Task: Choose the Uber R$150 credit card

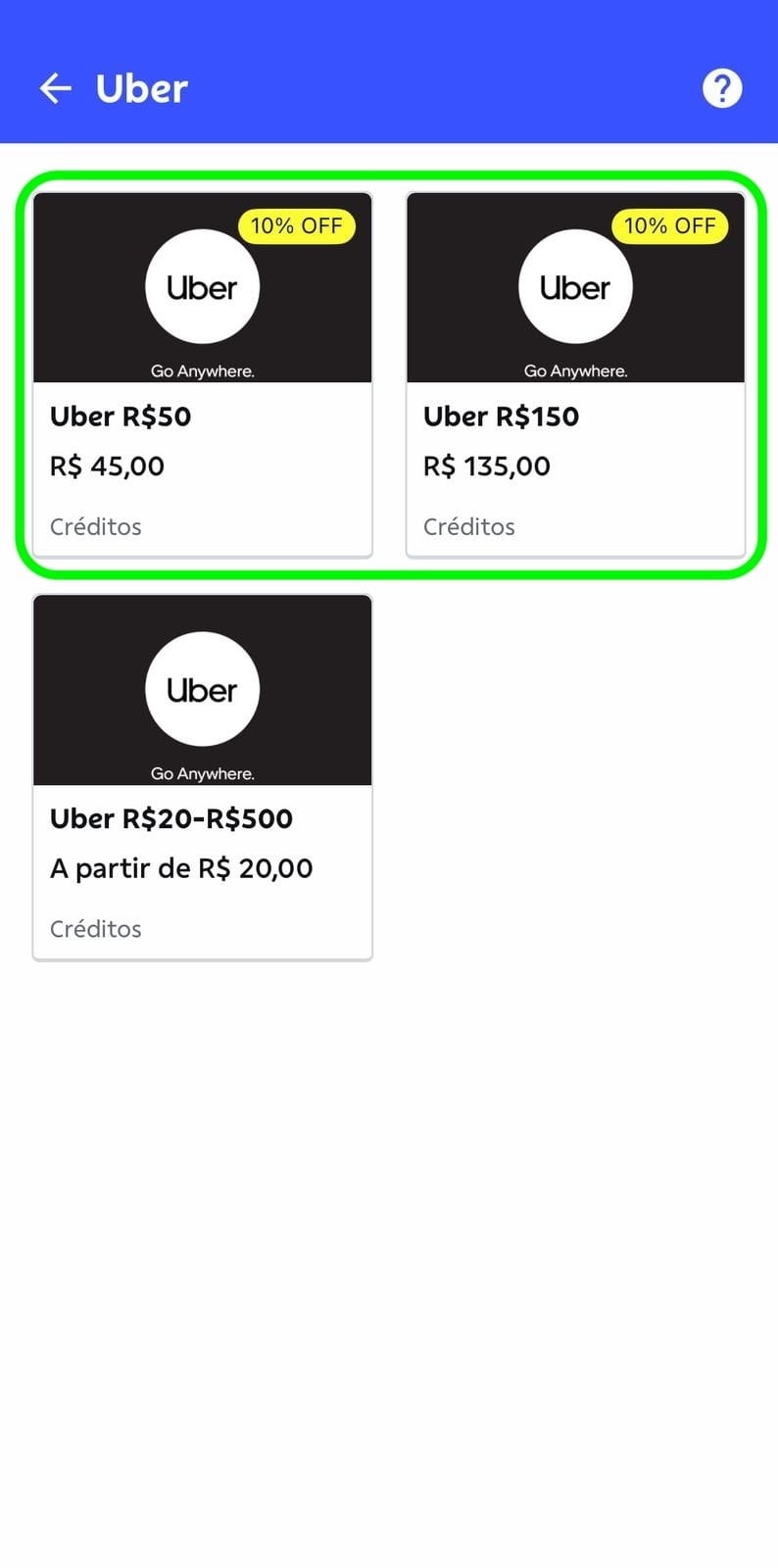Action: 576,374
